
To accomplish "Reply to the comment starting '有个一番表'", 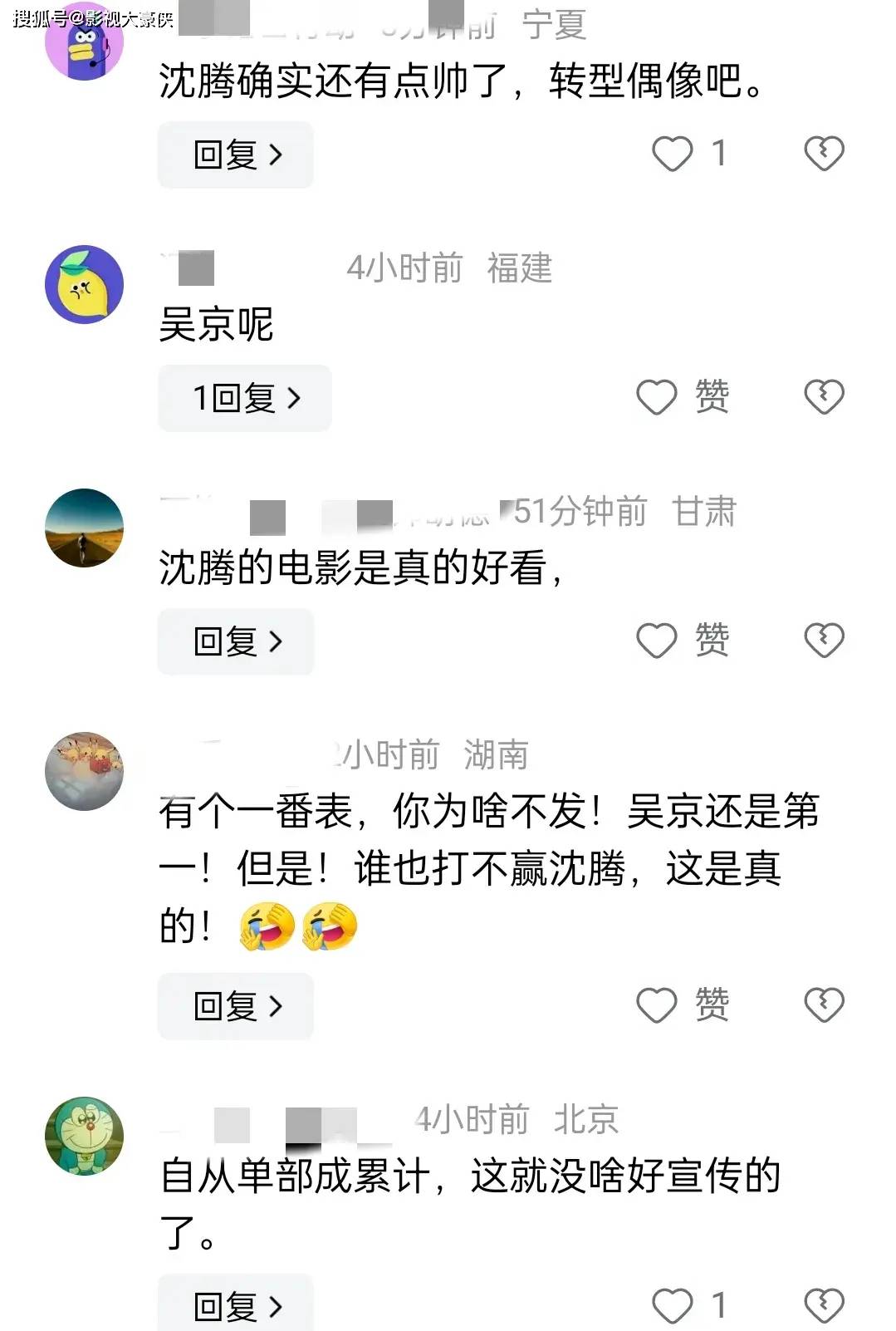I will (x=236, y=1006).
